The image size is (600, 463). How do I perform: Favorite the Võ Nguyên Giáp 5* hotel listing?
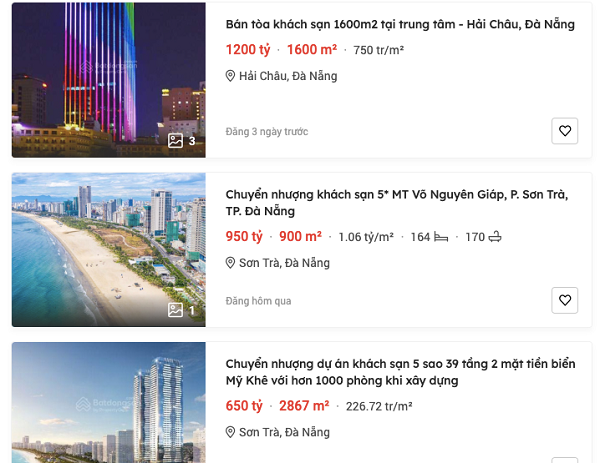point(564,300)
